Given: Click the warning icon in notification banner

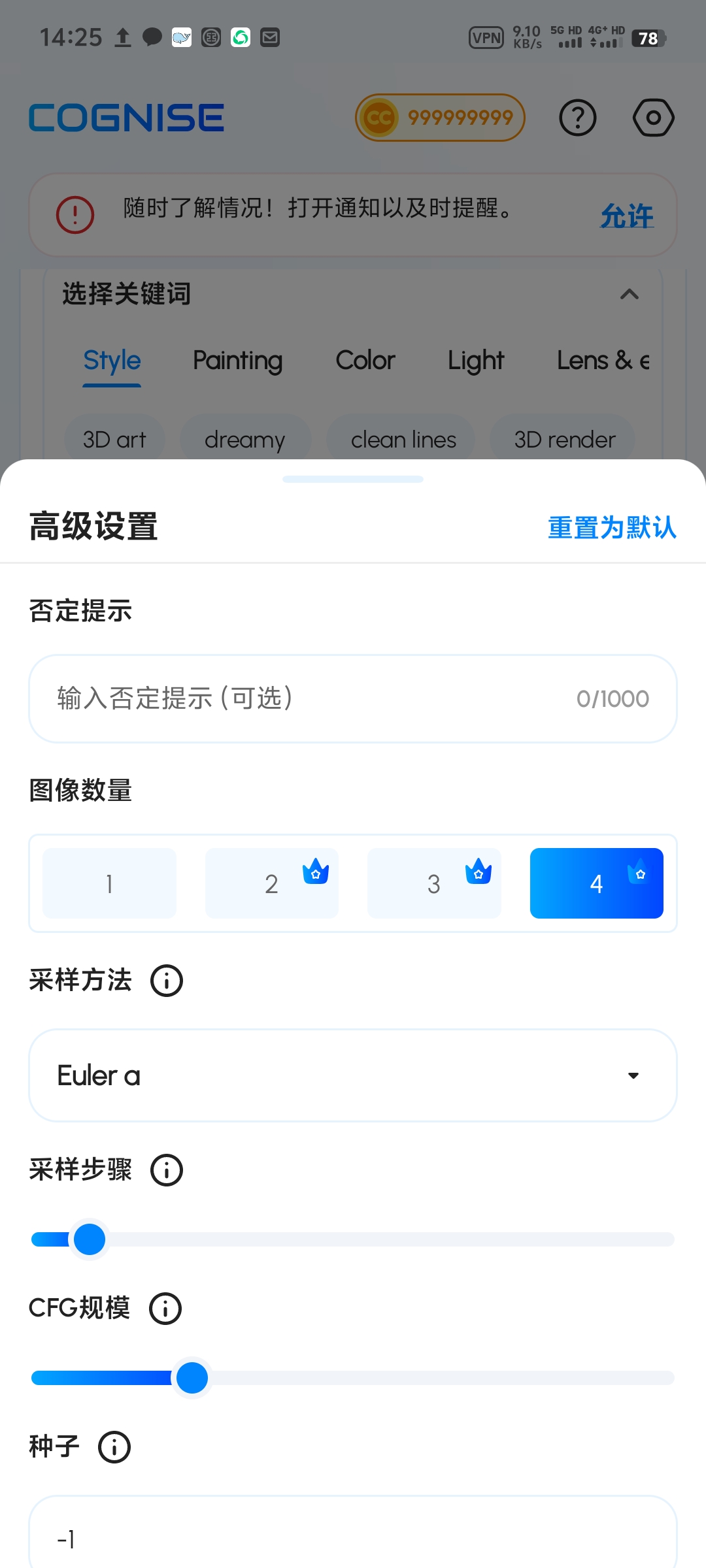Looking at the screenshot, I should coord(75,214).
